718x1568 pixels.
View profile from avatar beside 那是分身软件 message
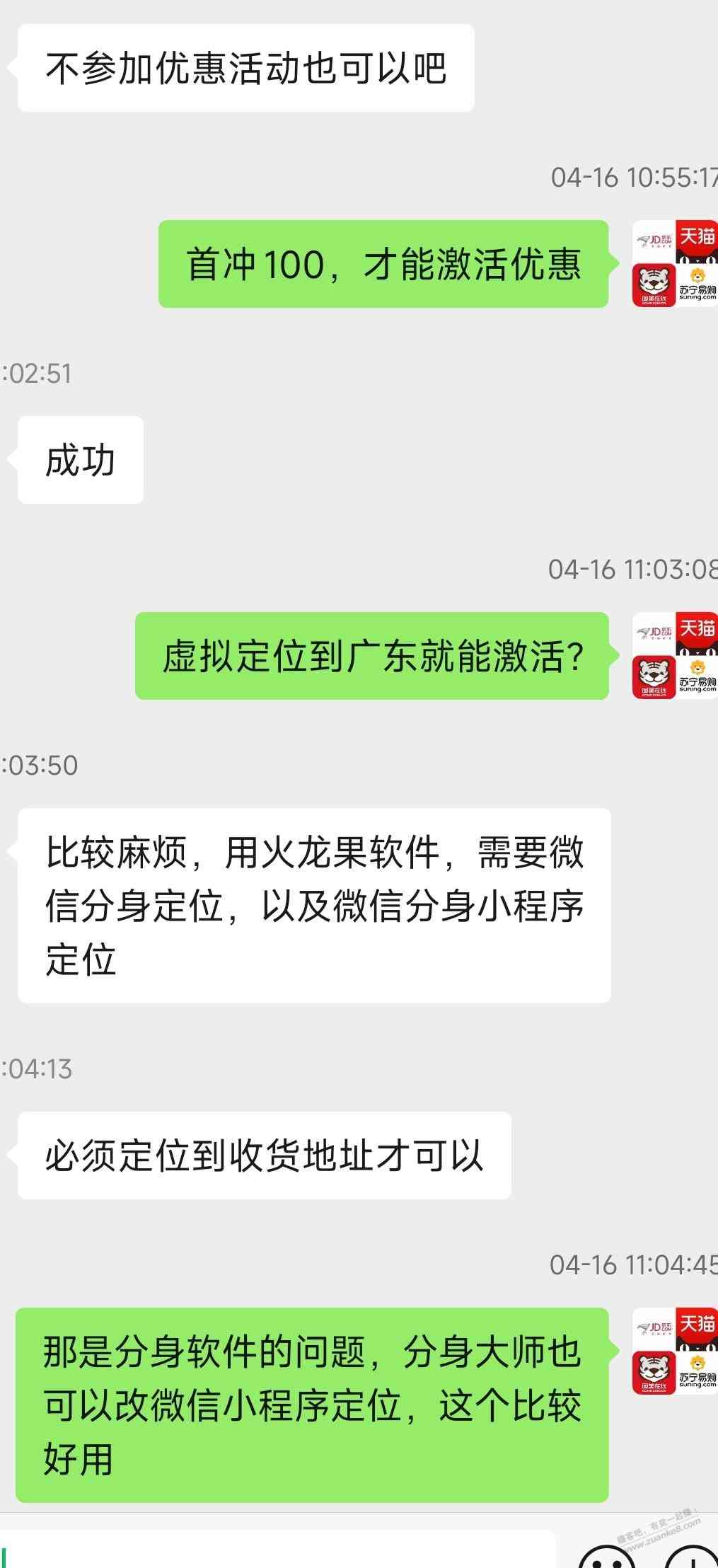674,1351
